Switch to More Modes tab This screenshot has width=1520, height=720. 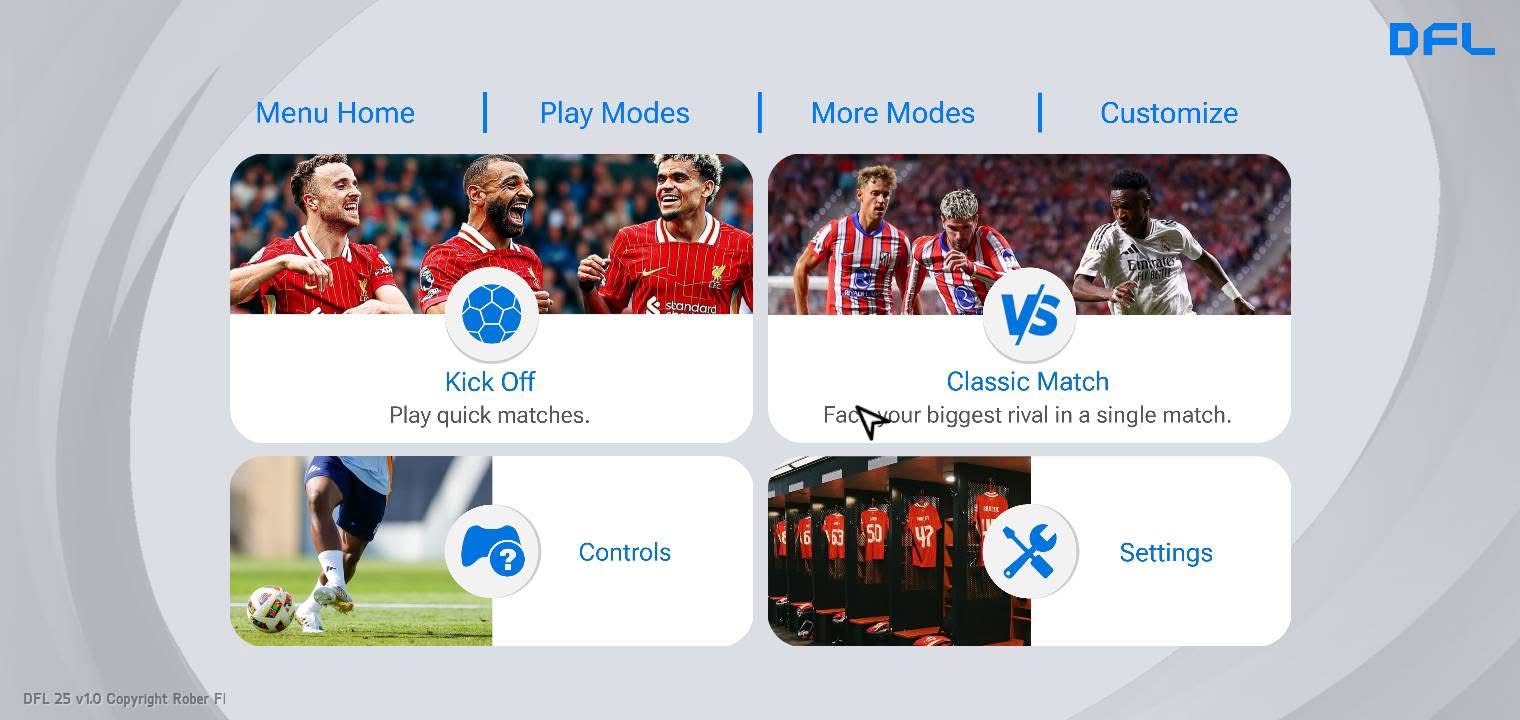click(x=892, y=113)
